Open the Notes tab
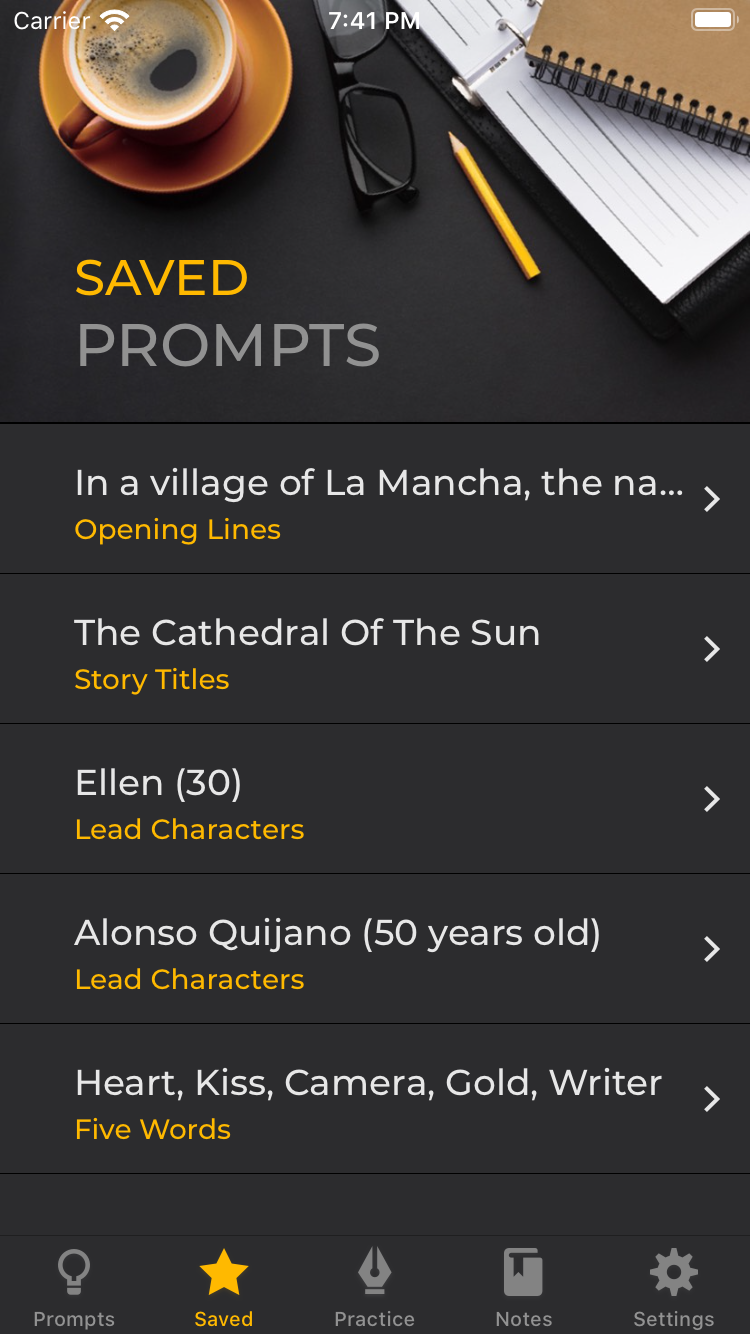This screenshot has height=1334, width=750. tap(524, 1287)
